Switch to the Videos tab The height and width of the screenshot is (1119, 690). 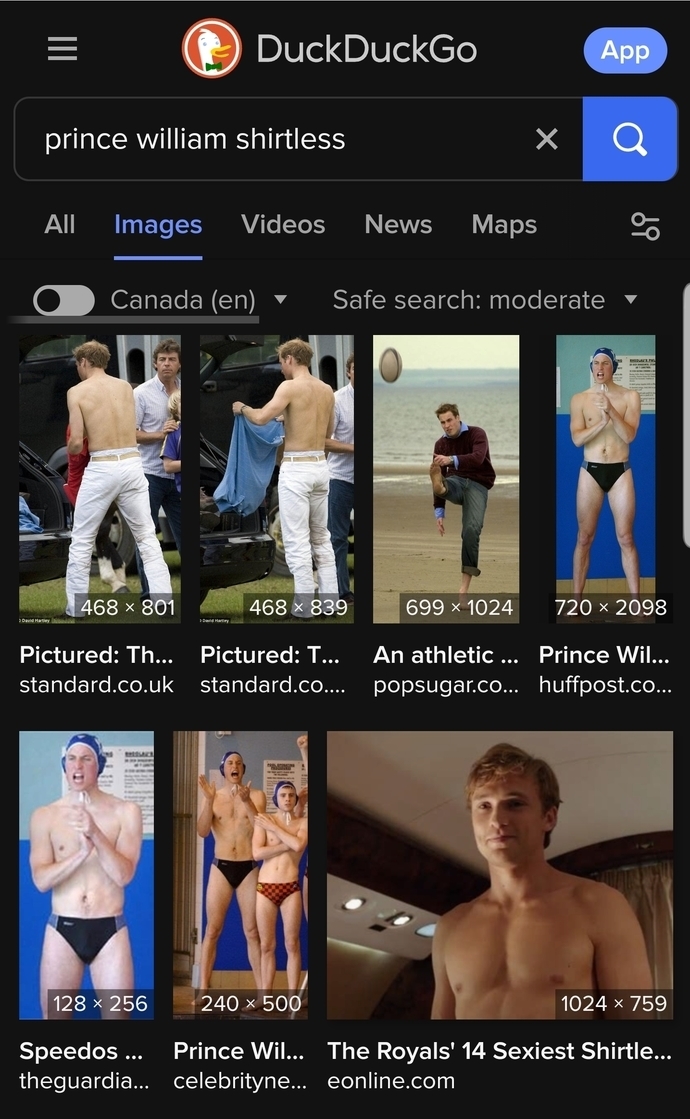pos(283,225)
